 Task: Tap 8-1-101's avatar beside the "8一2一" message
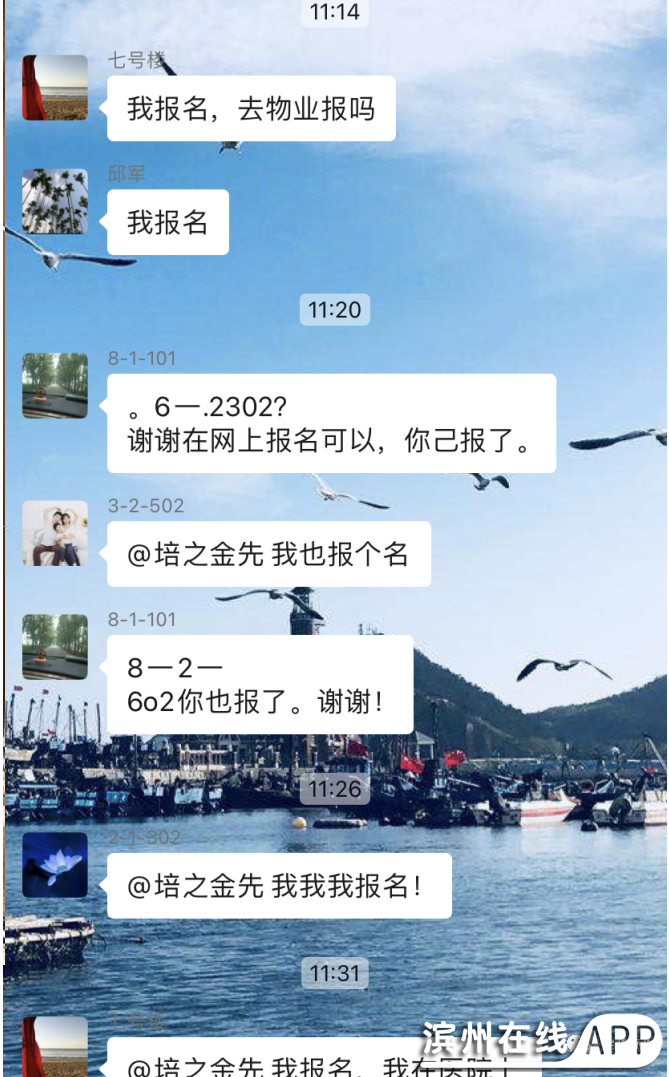55,646
